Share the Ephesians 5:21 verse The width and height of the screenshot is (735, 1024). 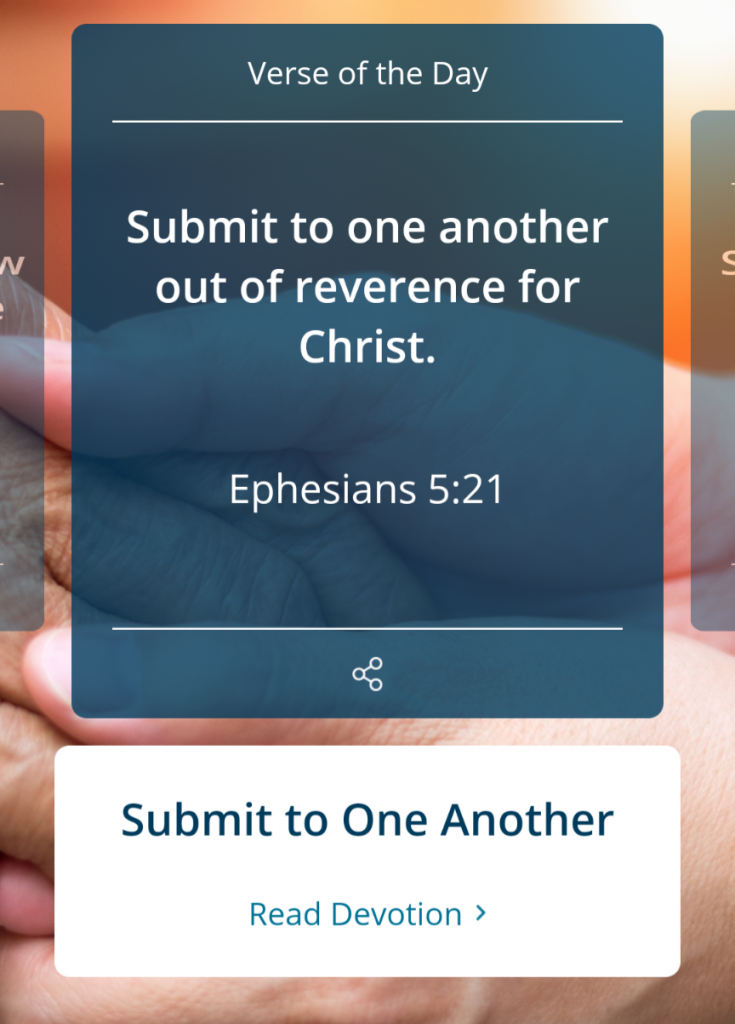click(367, 674)
